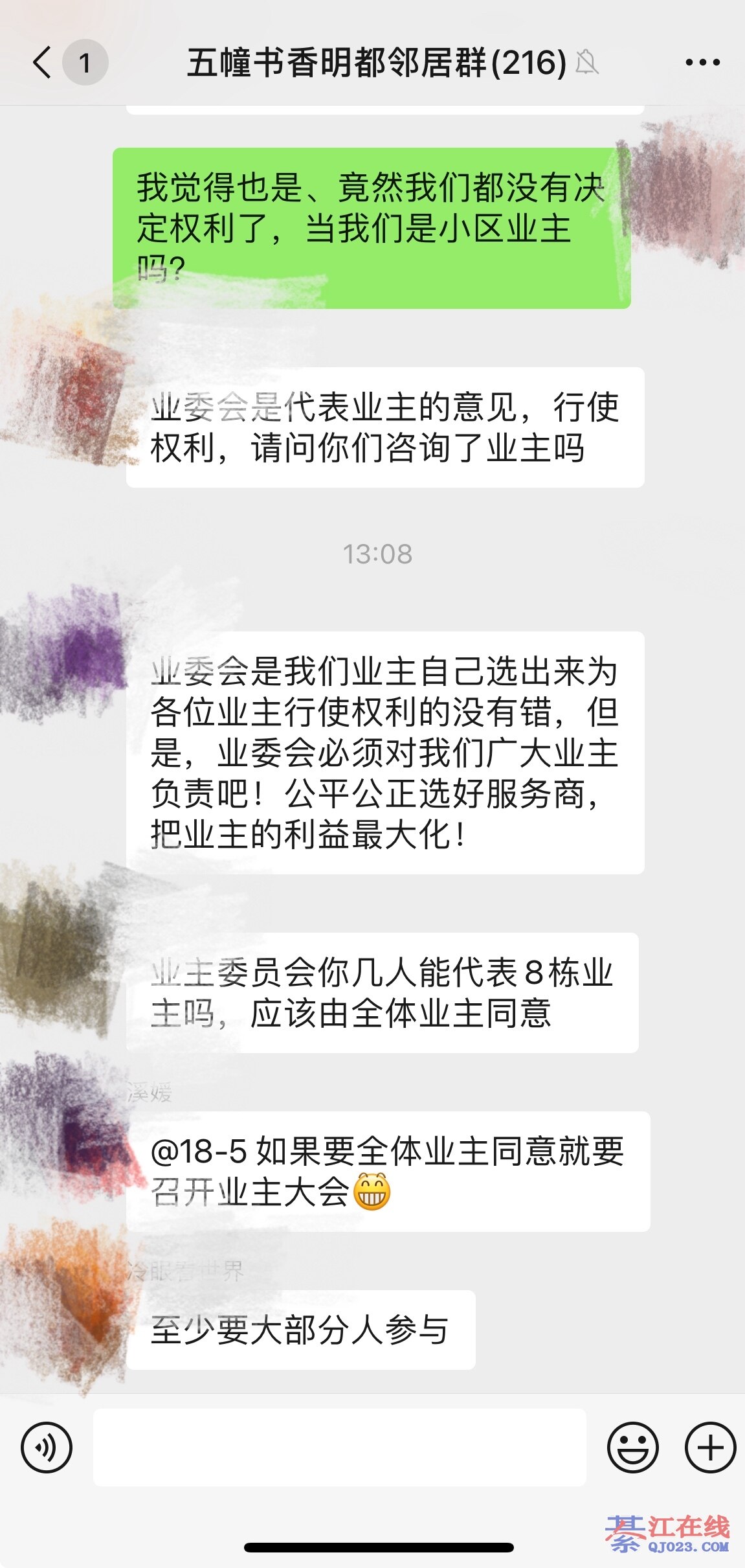Screen dimensions: 745x1568
Task: Open the plus attachment menu
Action: 710,1447
